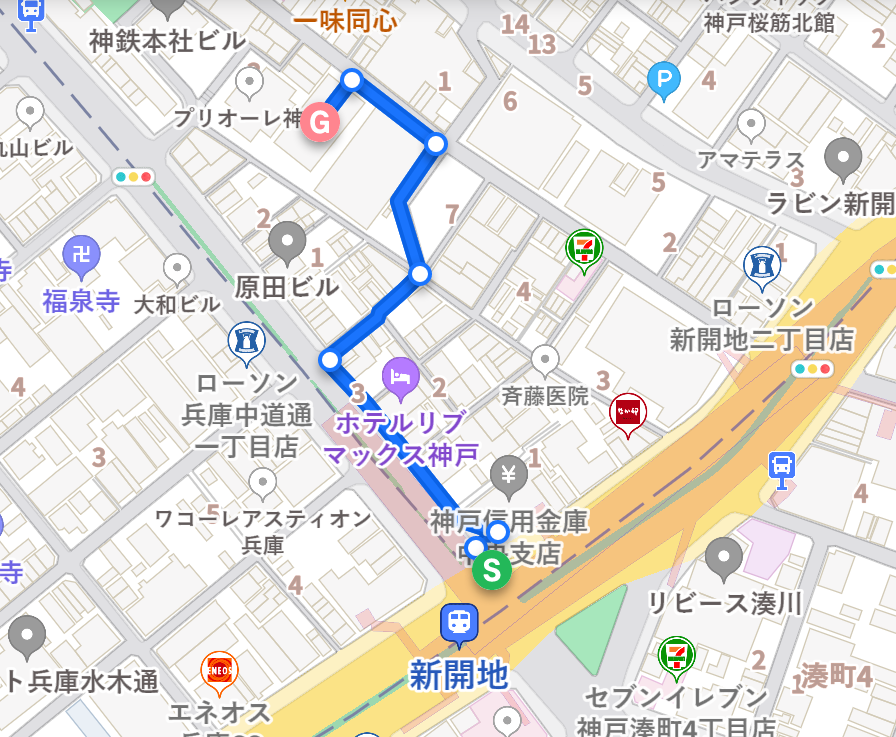The height and width of the screenshot is (737, 896).
Task: Select the 大和ビル pin
Action: click(x=177, y=267)
